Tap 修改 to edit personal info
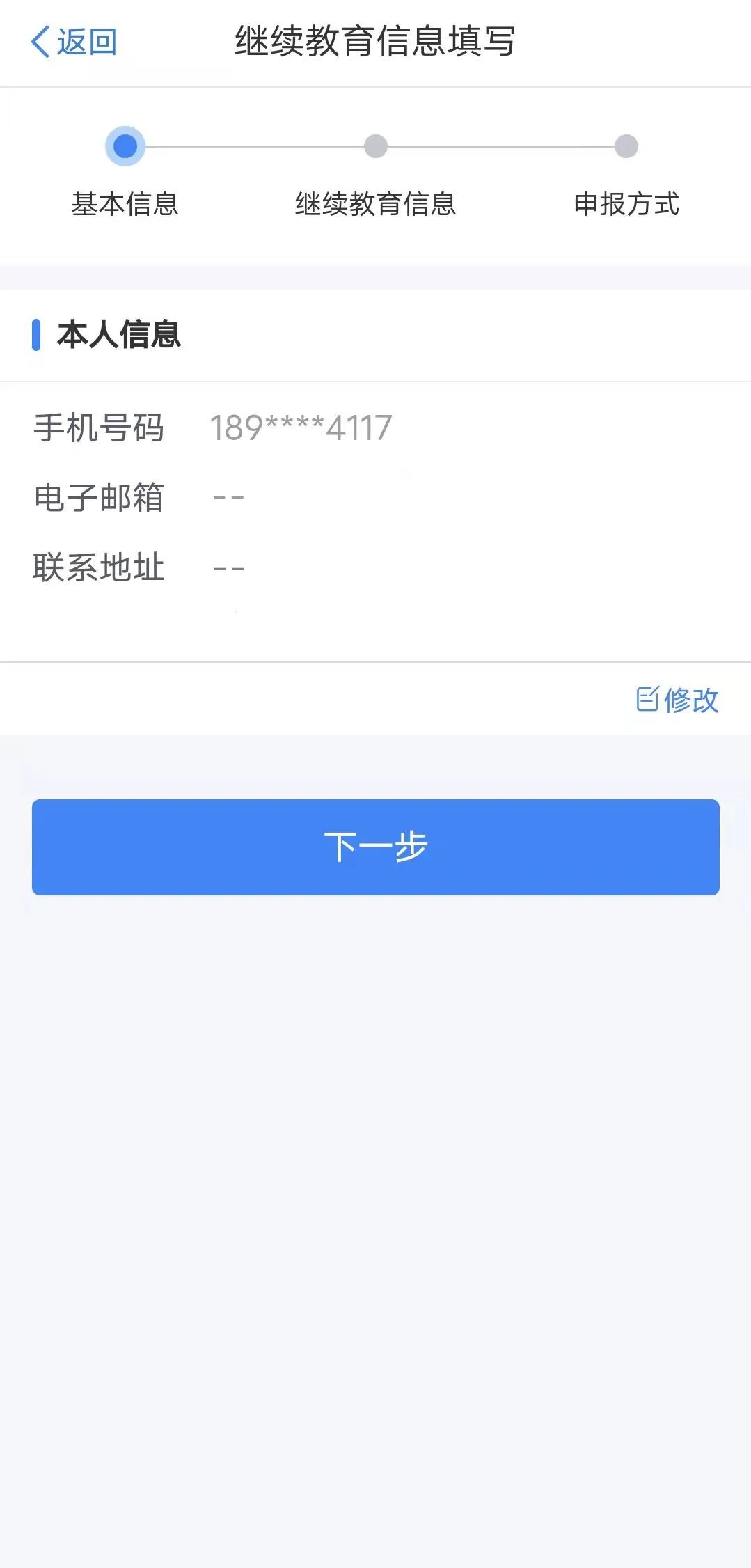This screenshot has width=751, height=1568. (x=677, y=700)
